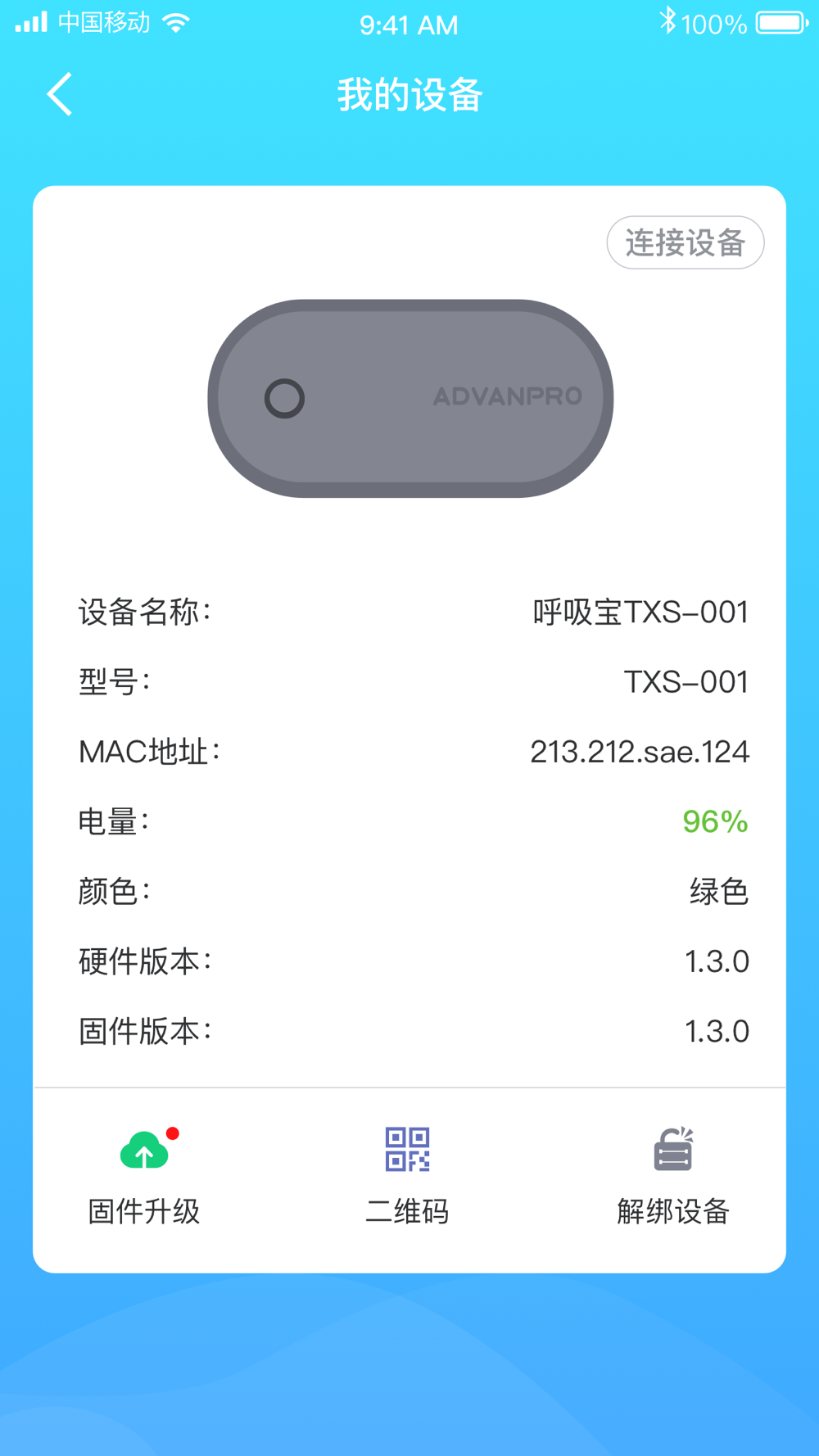Open 固件升级 firmware upgrade
This screenshot has height=1456, width=819.
coord(144,1173)
